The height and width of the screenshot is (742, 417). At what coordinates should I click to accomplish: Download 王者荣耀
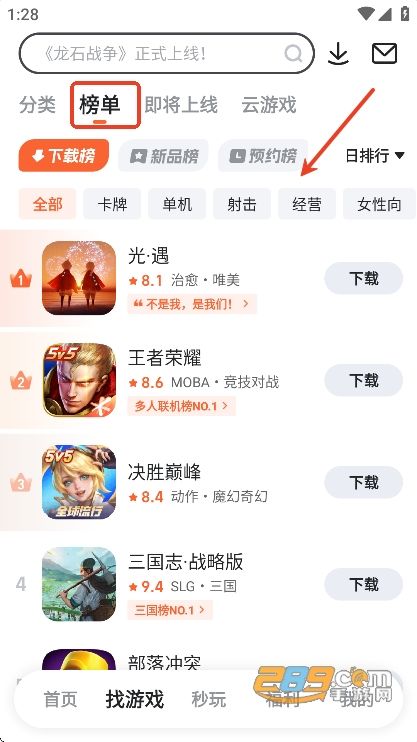364,380
